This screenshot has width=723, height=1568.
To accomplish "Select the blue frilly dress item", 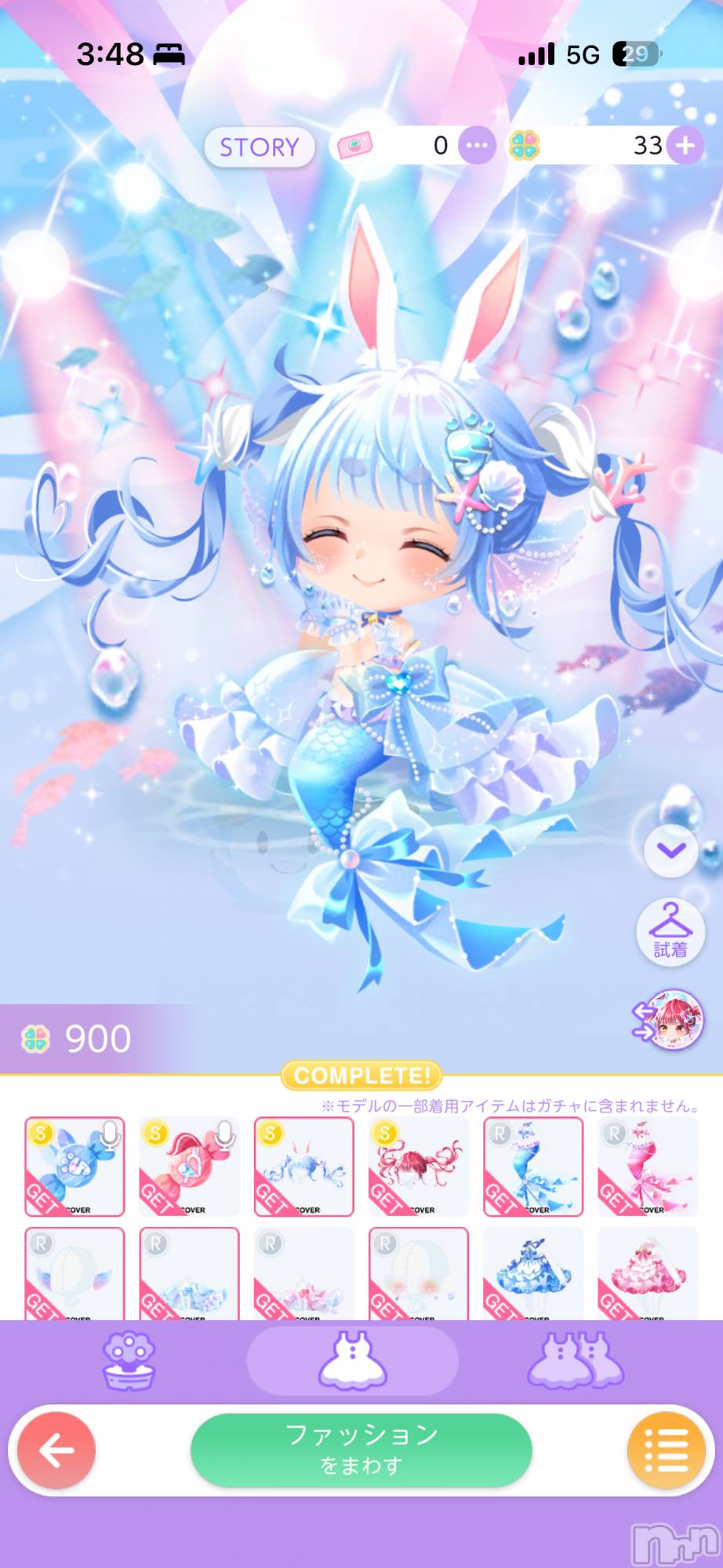I will tap(532, 1273).
